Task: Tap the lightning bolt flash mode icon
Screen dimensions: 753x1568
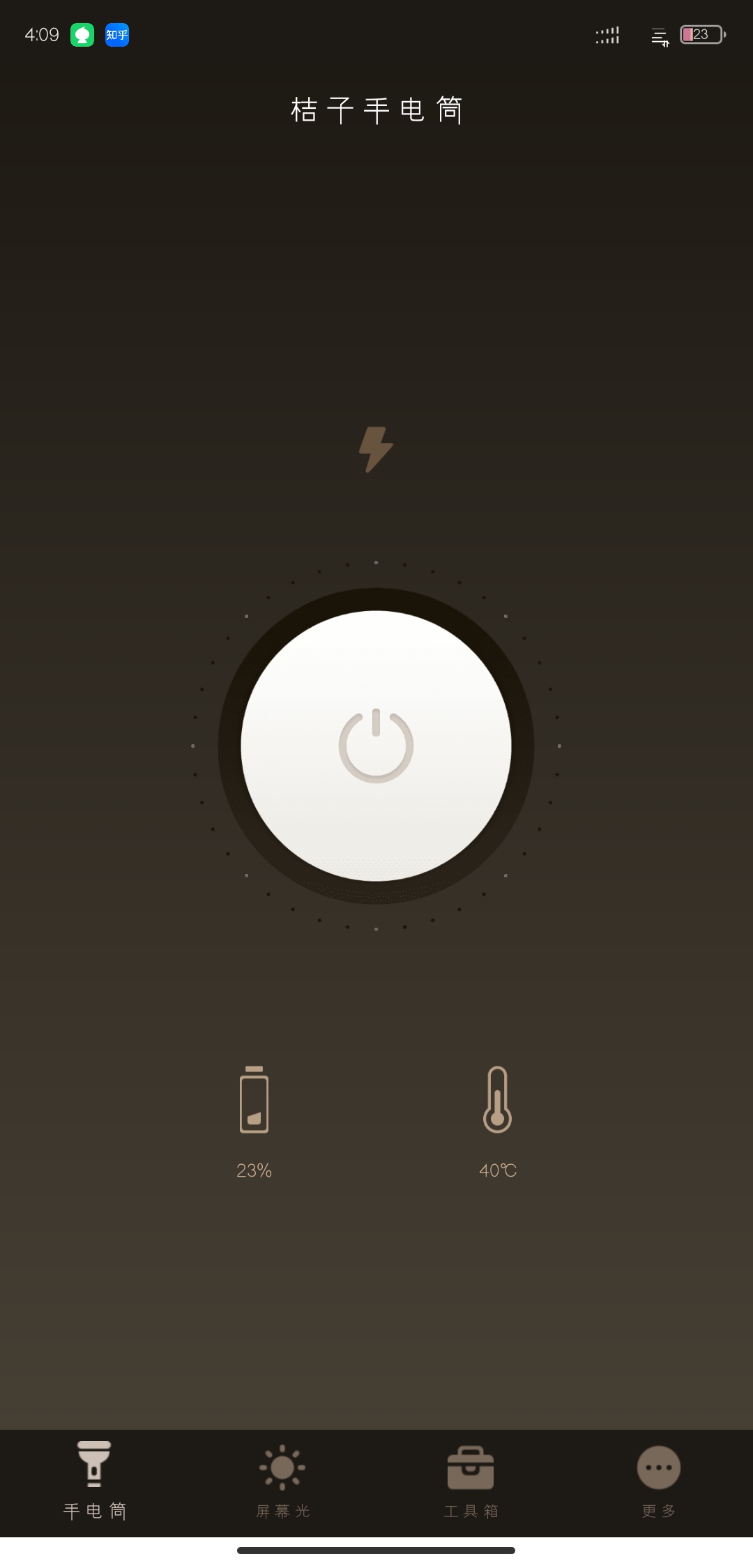Action: (x=376, y=449)
